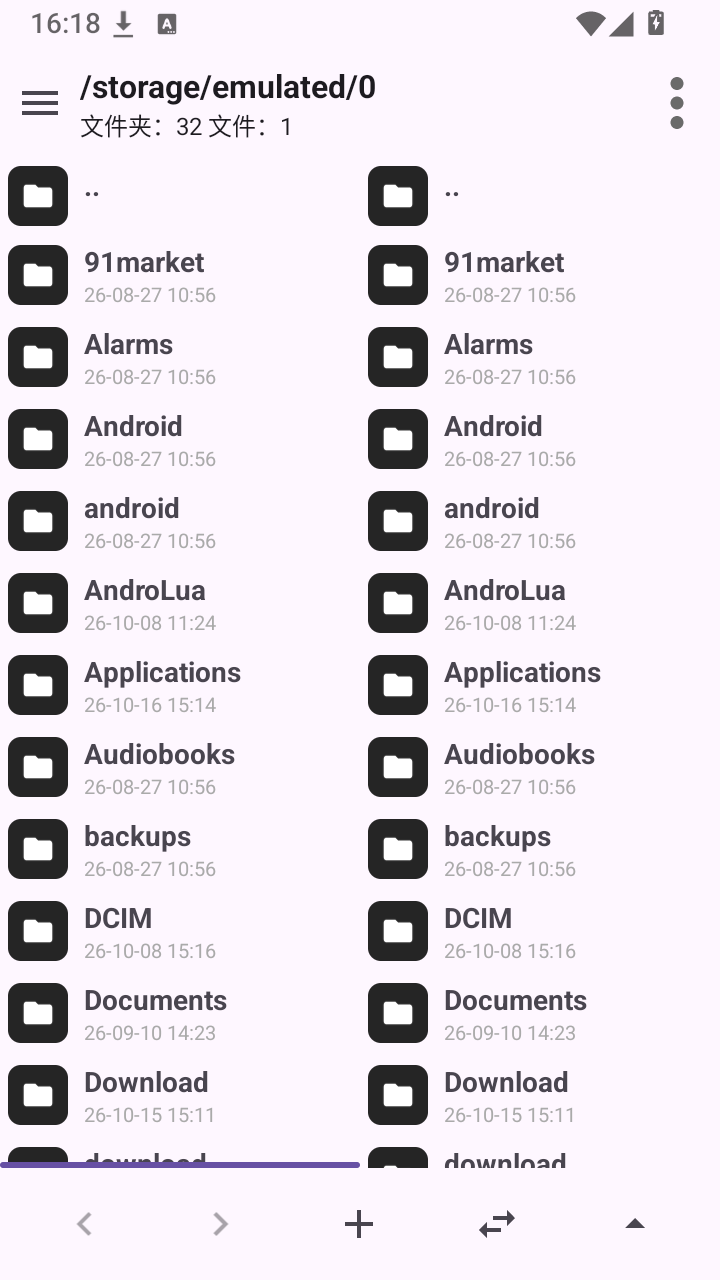This screenshot has width=720, height=1280.
Task: Open the AndroLua folder in the left pane
Action: tap(180, 604)
